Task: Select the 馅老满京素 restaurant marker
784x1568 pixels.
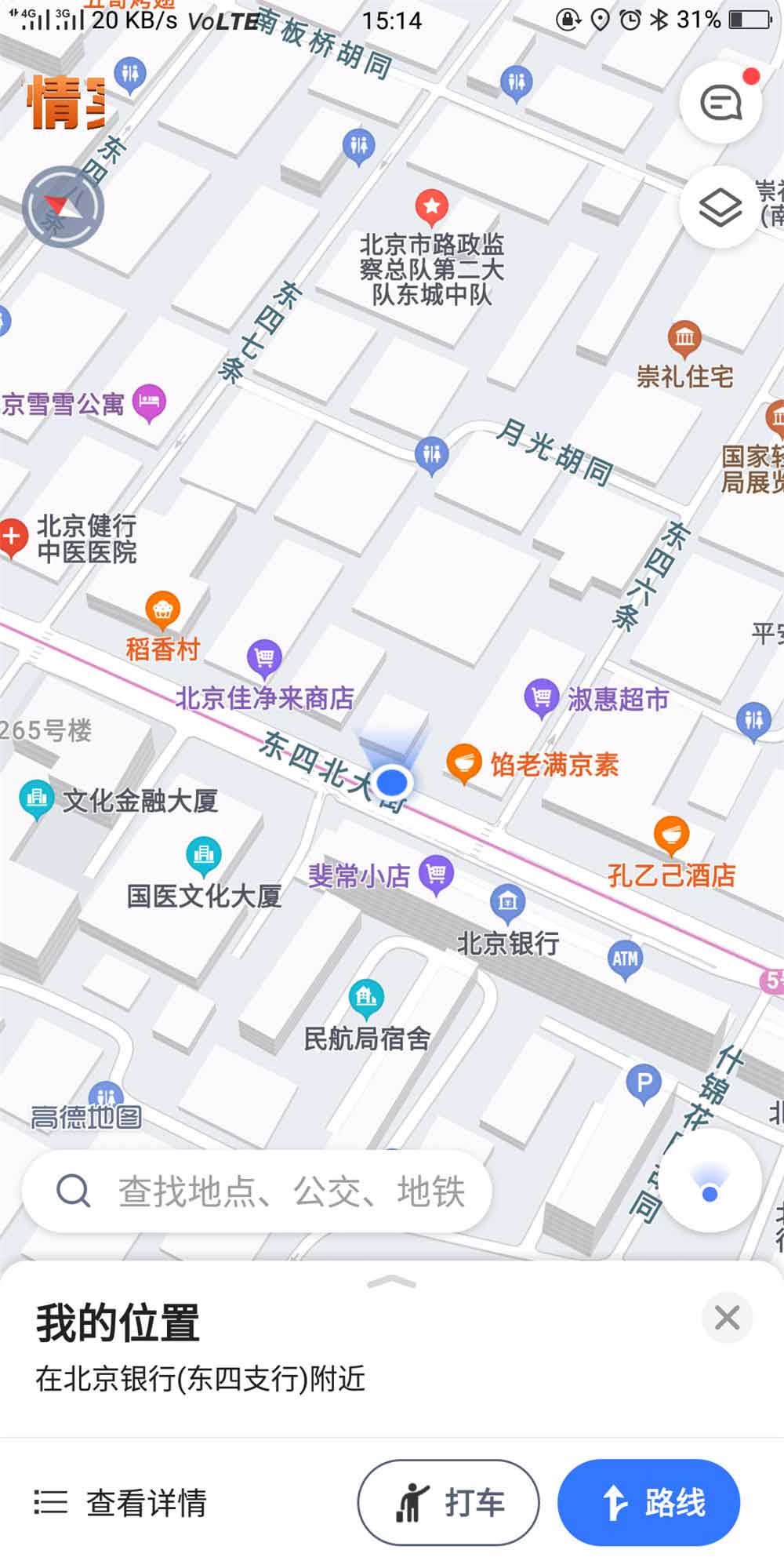Action: (x=463, y=762)
